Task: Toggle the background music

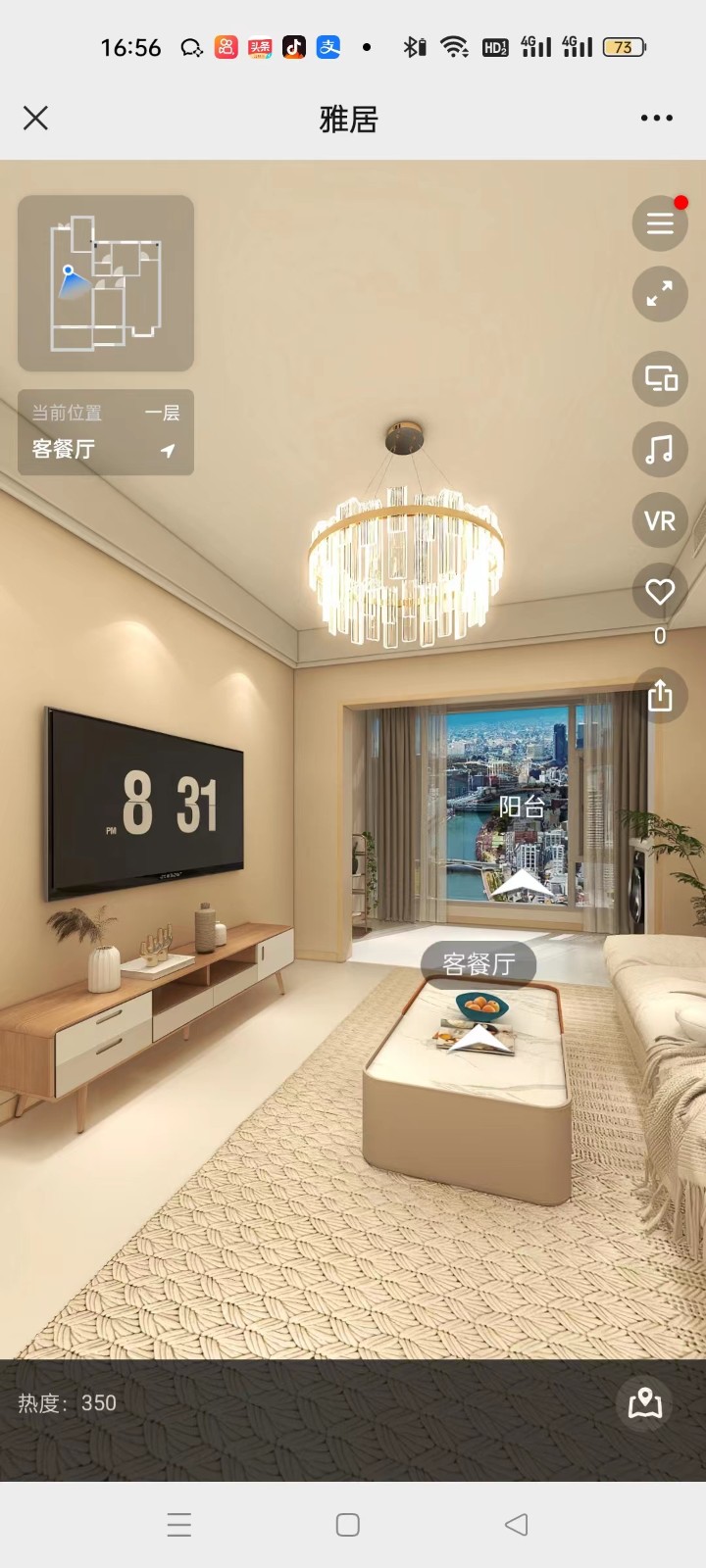Action: point(660,450)
